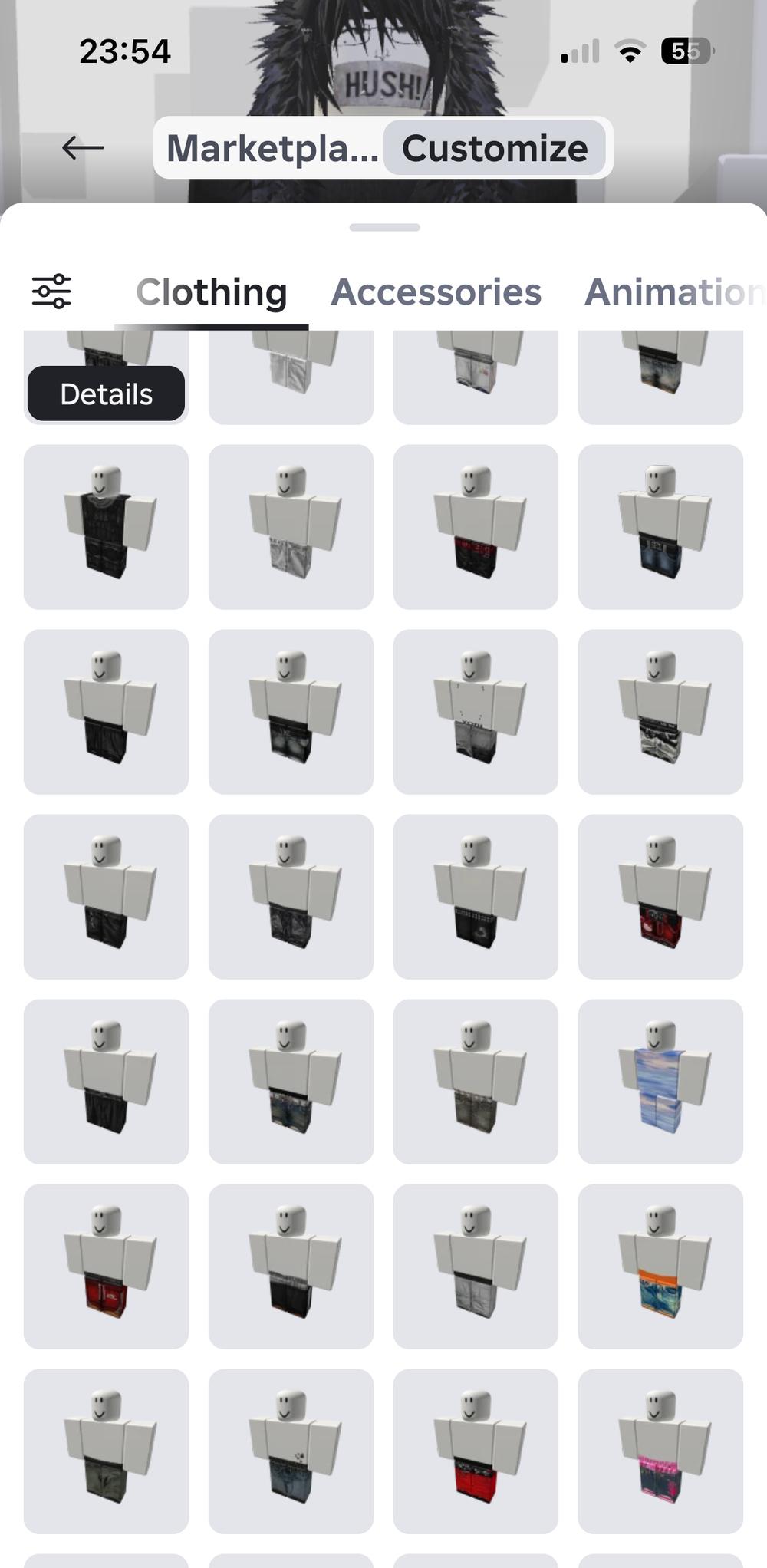Select the Customize segment
This screenshot has width=767, height=1568.
click(495, 148)
